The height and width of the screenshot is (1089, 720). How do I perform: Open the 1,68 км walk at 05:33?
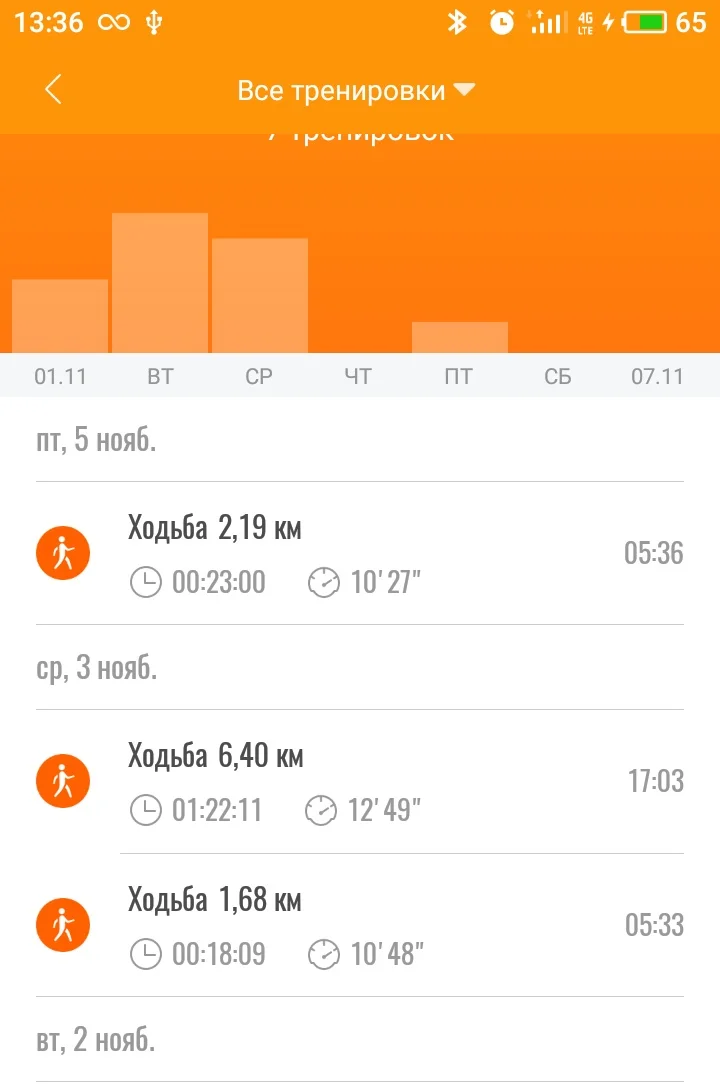click(360, 925)
